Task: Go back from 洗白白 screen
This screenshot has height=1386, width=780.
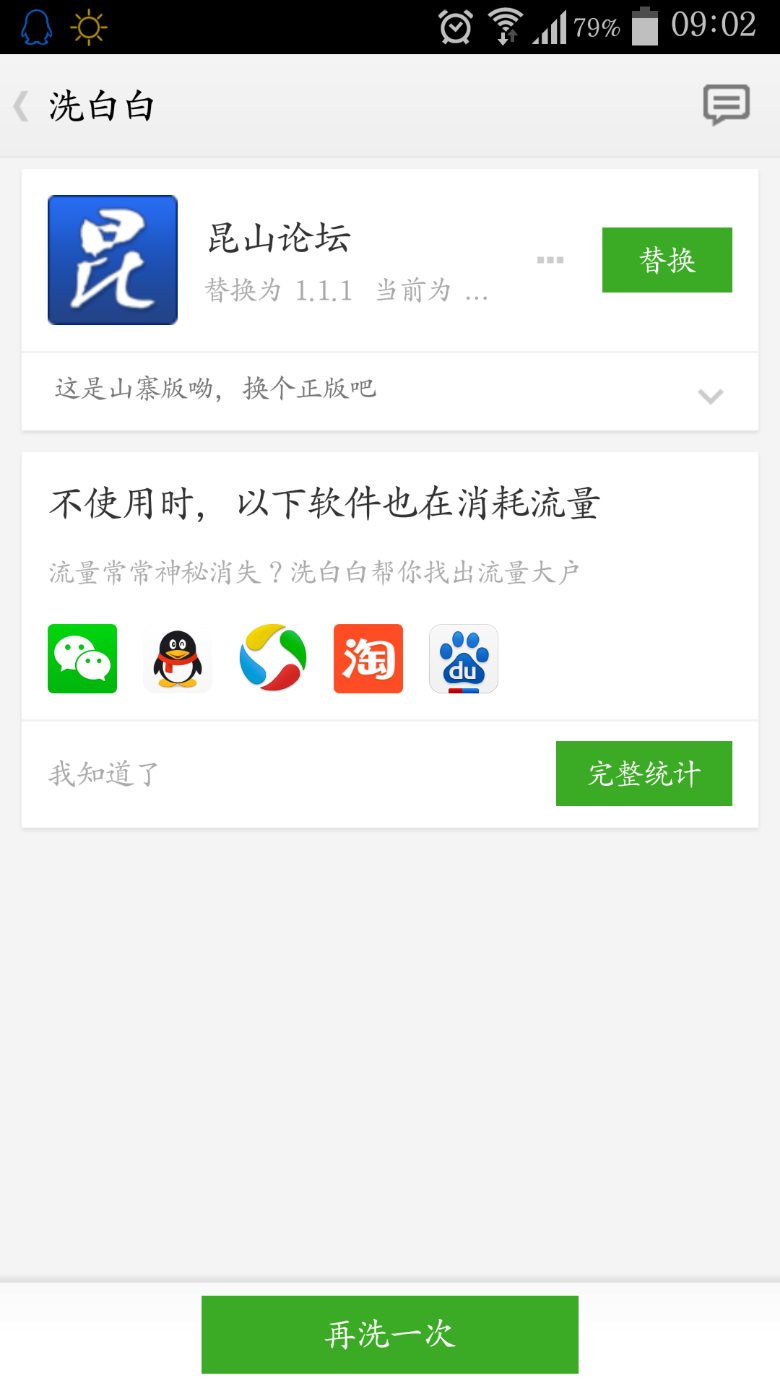Action: (x=20, y=107)
